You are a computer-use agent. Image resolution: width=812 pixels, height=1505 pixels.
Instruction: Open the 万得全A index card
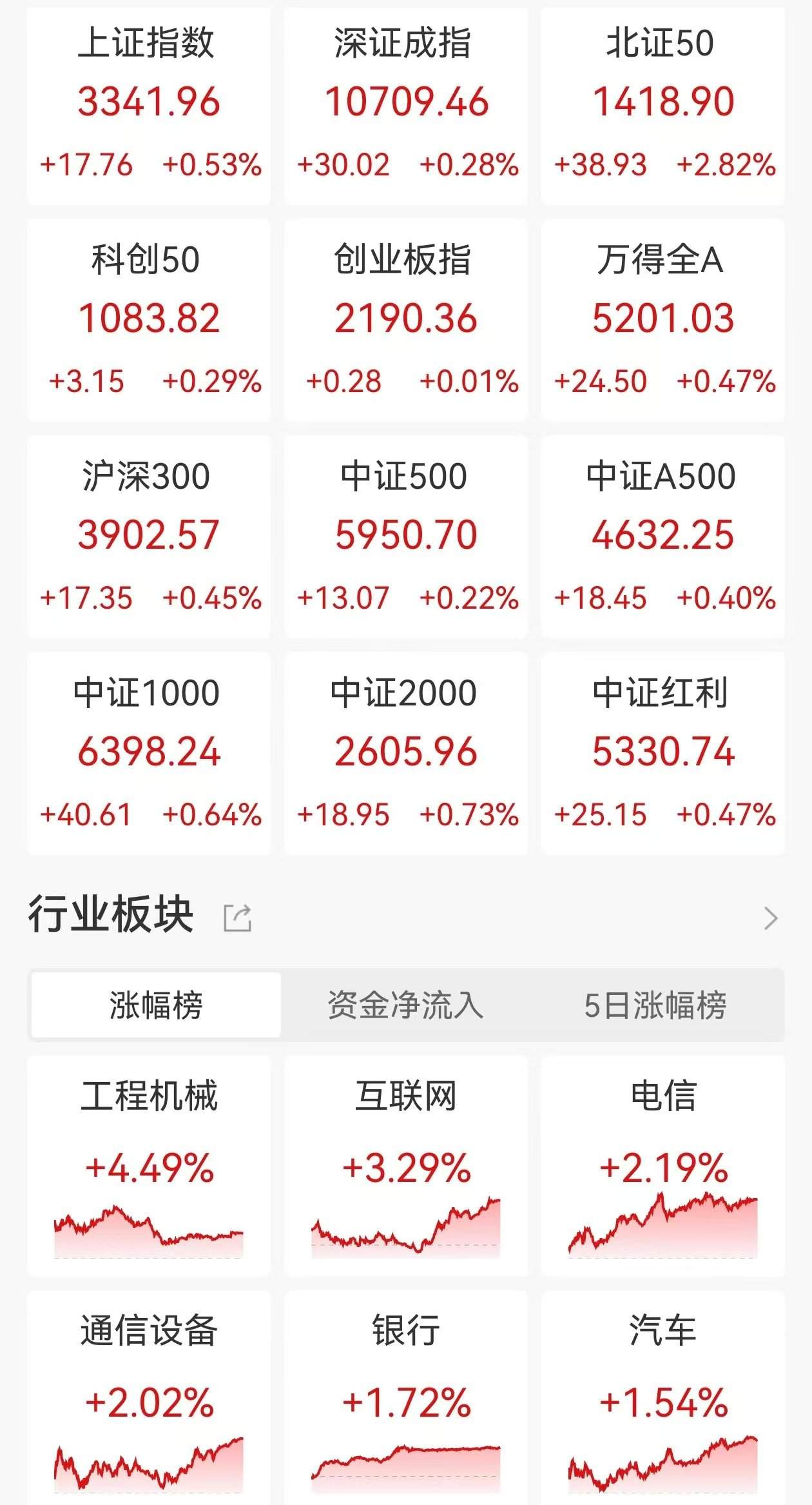tap(662, 320)
